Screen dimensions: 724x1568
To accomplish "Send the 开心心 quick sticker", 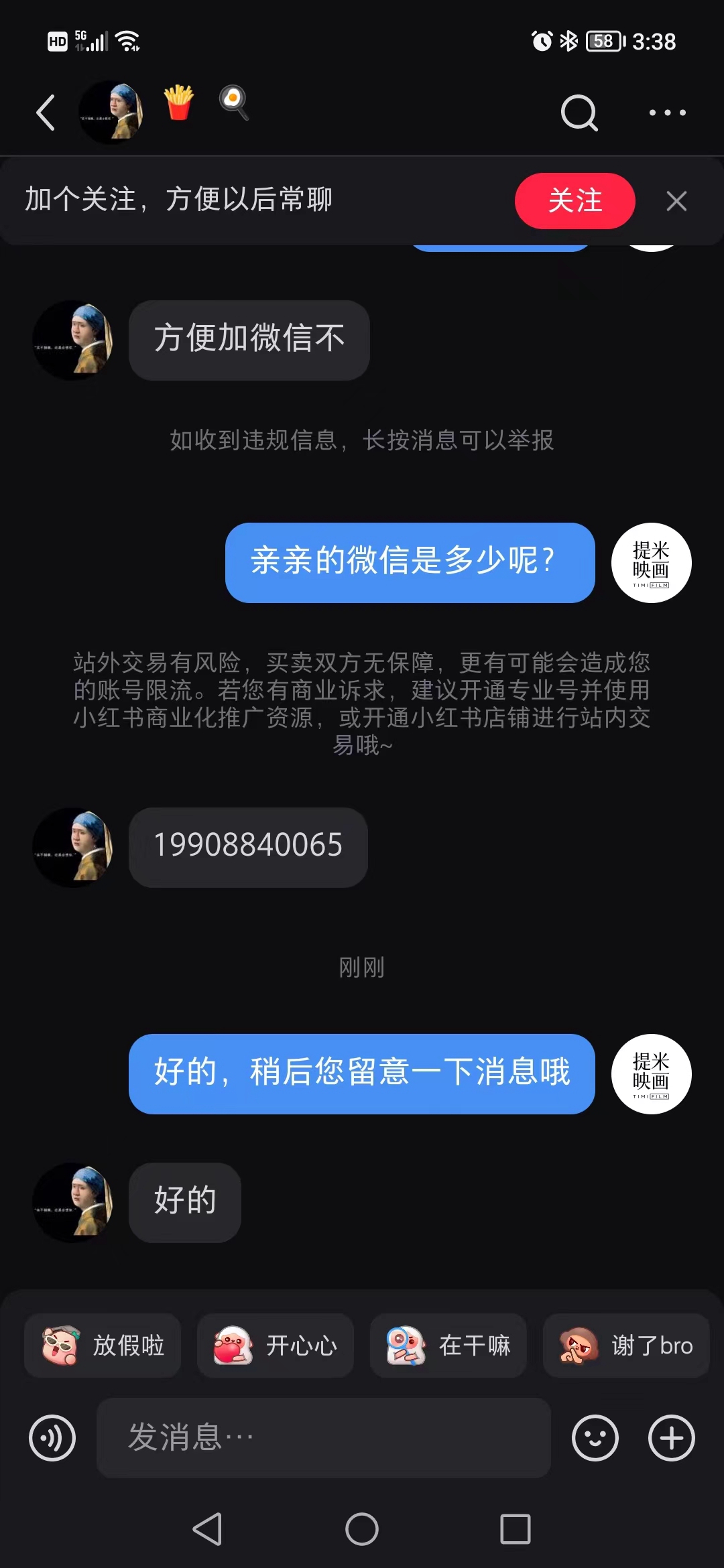I will click(x=276, y=1345).
